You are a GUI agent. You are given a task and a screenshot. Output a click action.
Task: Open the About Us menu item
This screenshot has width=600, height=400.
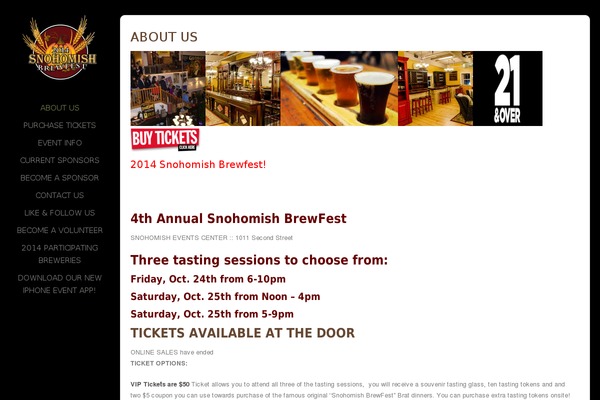pyautogui.click(x=60, y=108)
